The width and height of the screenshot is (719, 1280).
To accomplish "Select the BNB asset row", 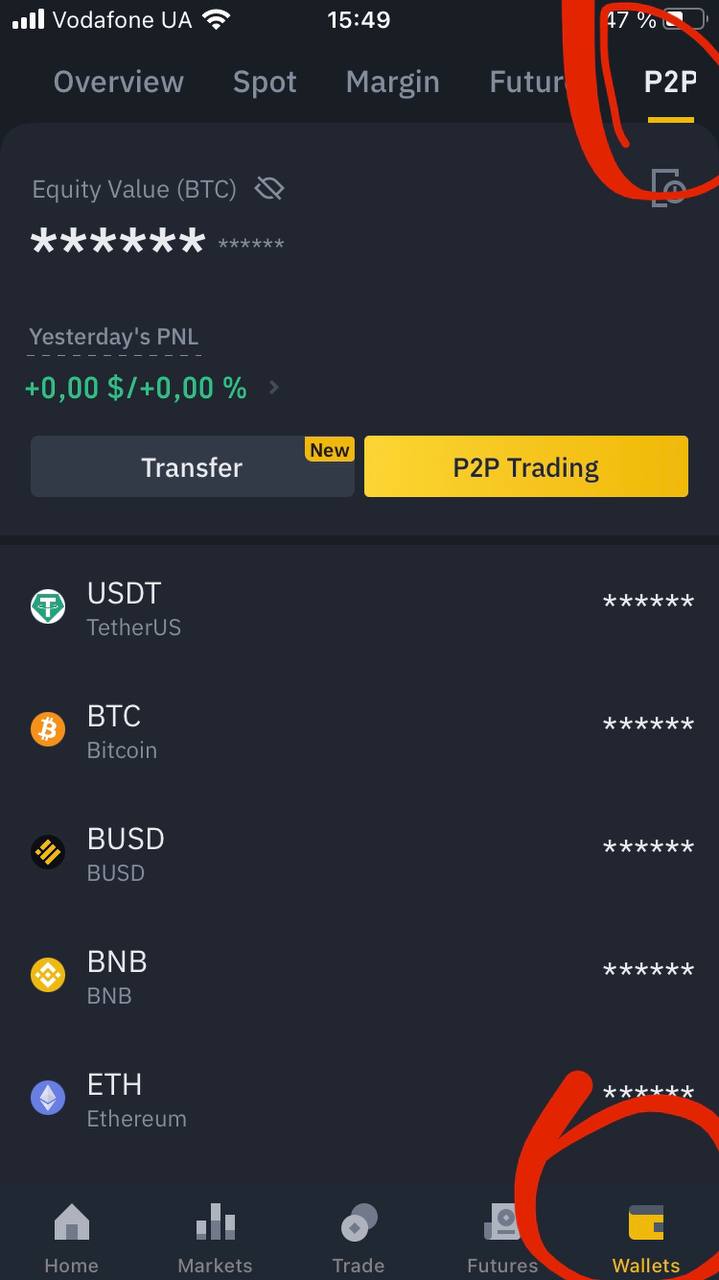I will click(360, 976).
